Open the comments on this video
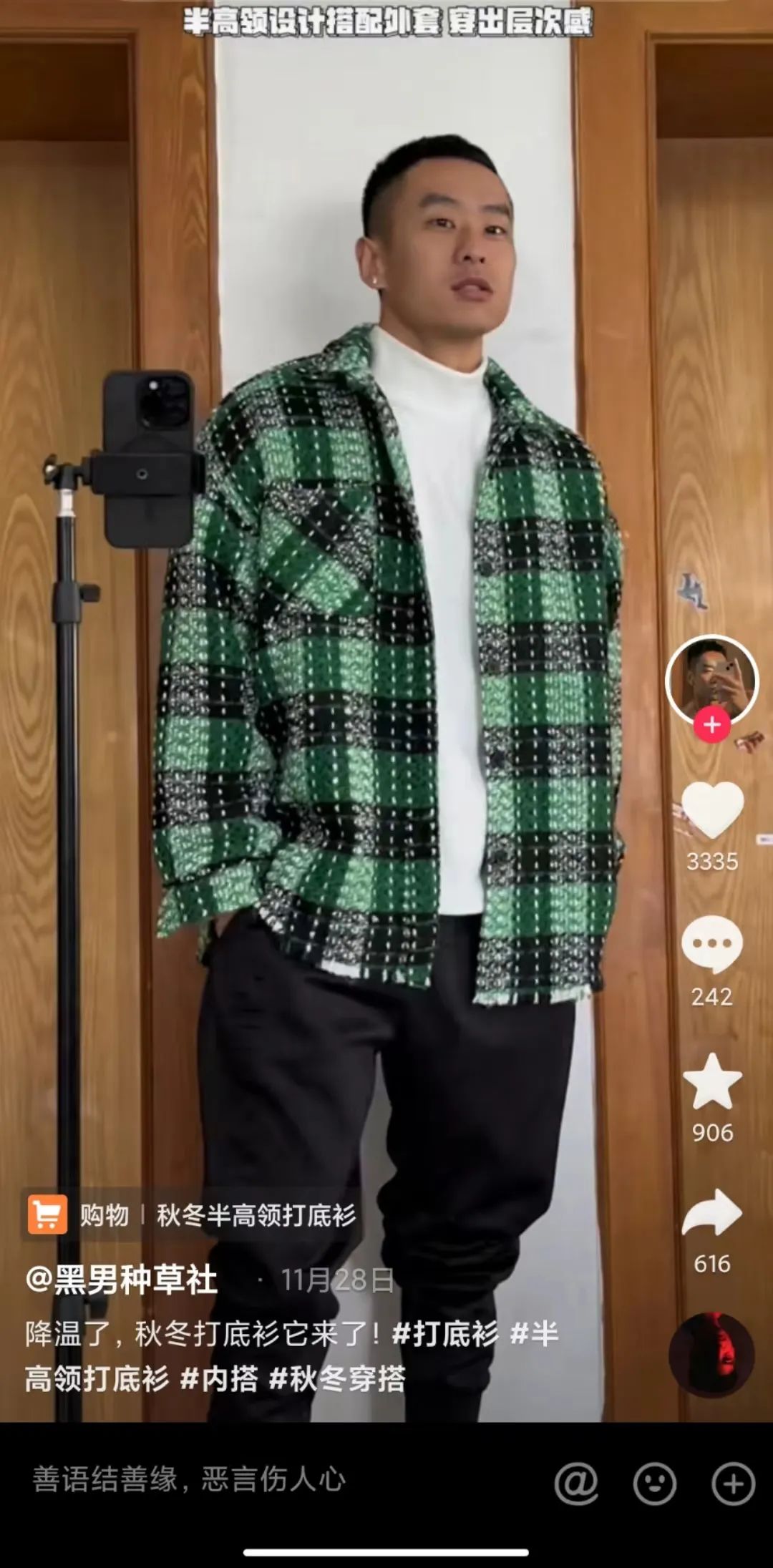The image size is (773, 1568). pyautogui.click(x=712, y=945)
